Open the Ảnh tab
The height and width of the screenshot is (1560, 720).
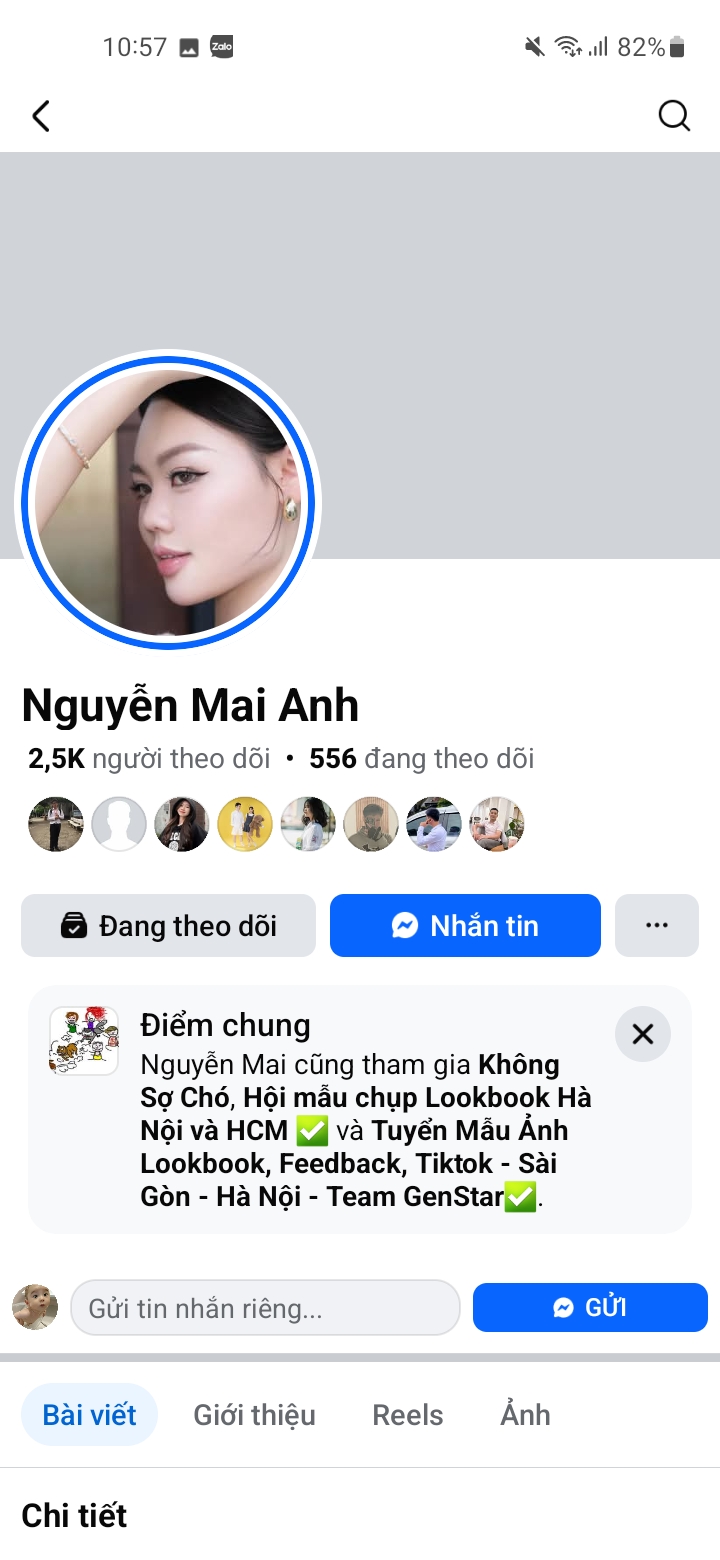tap(525, 1415)
